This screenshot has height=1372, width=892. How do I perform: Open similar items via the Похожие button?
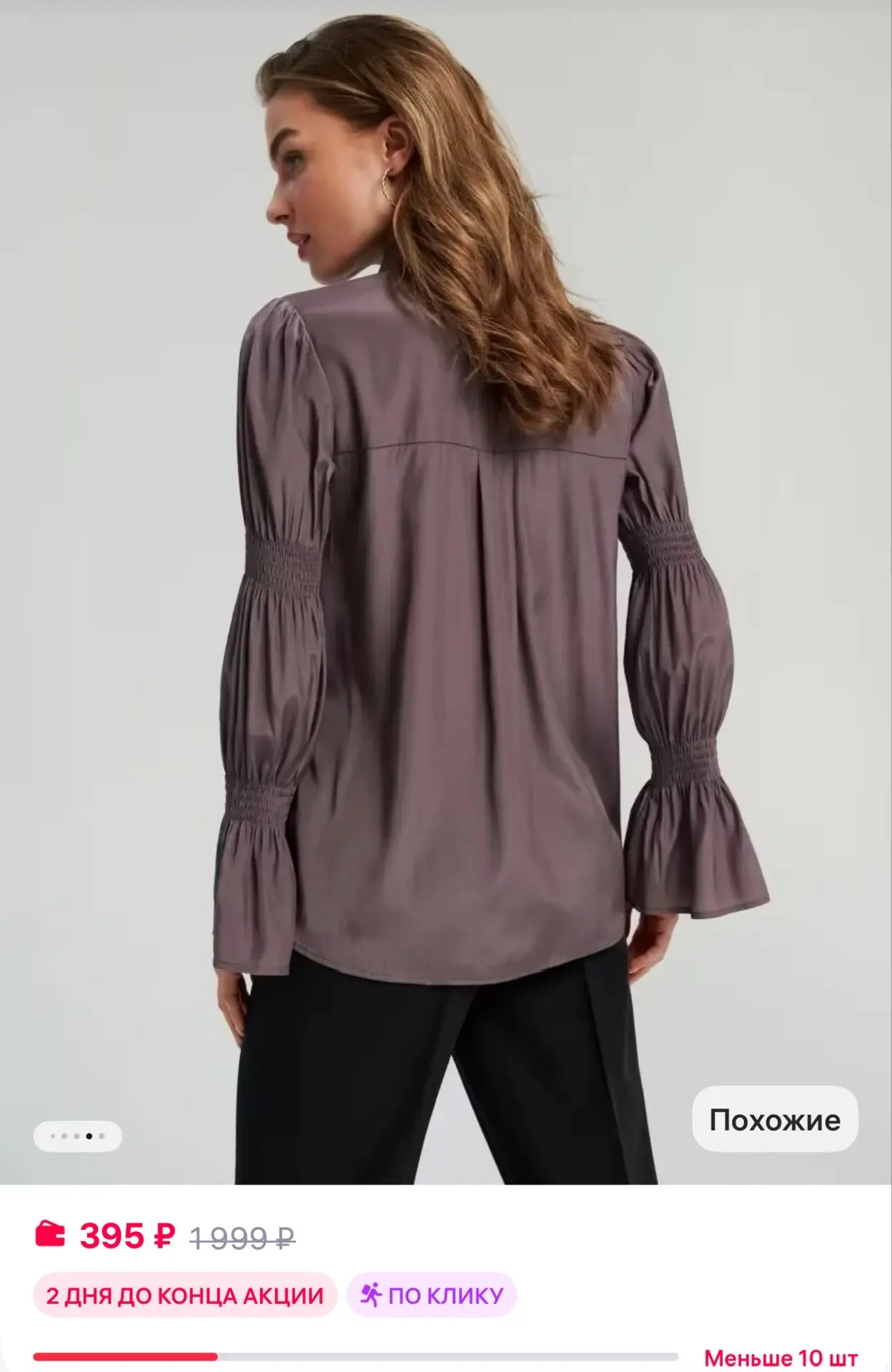coord(774,1120)
